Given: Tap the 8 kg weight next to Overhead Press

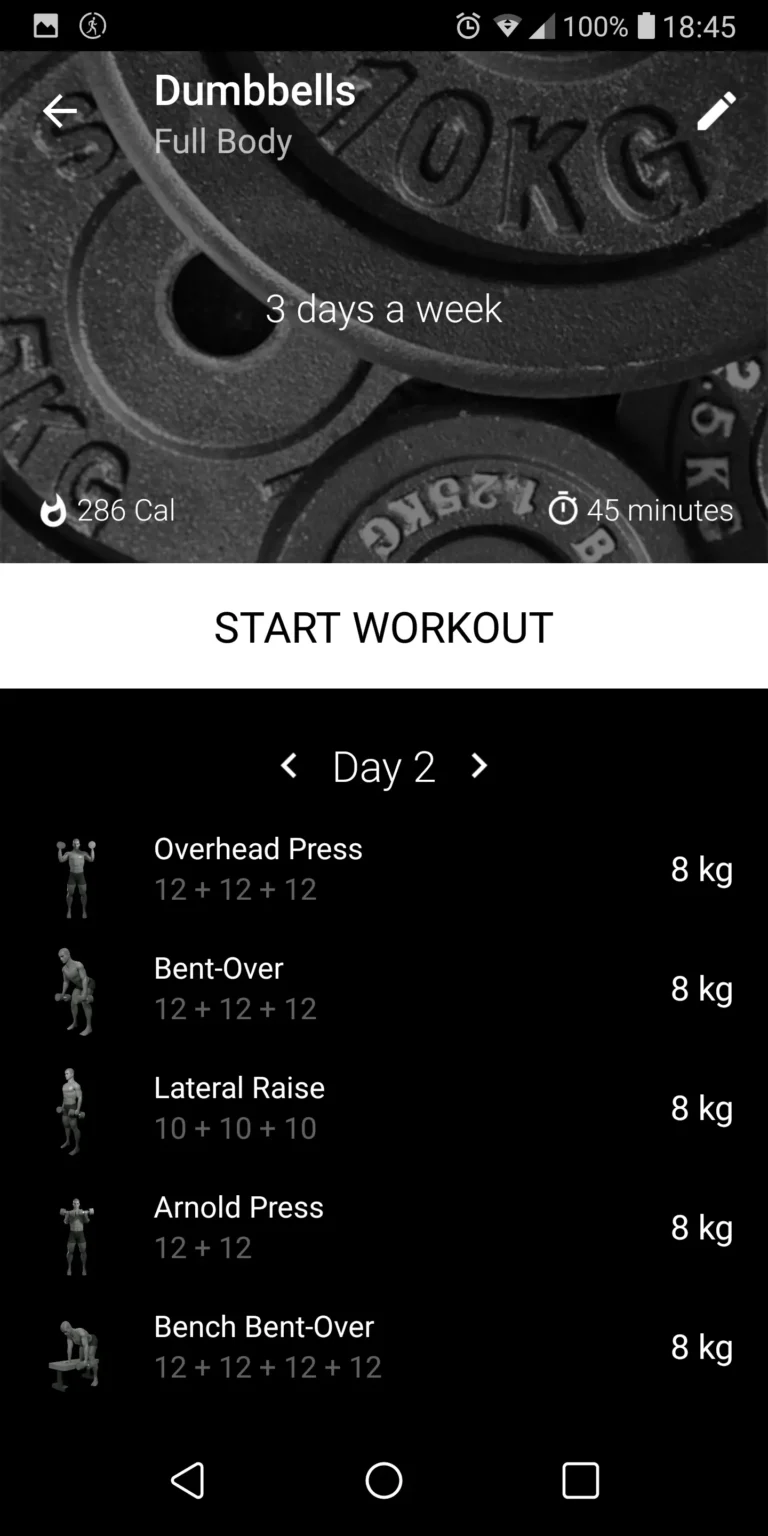Looking at the screenshot, I should [x=701, y=870].
